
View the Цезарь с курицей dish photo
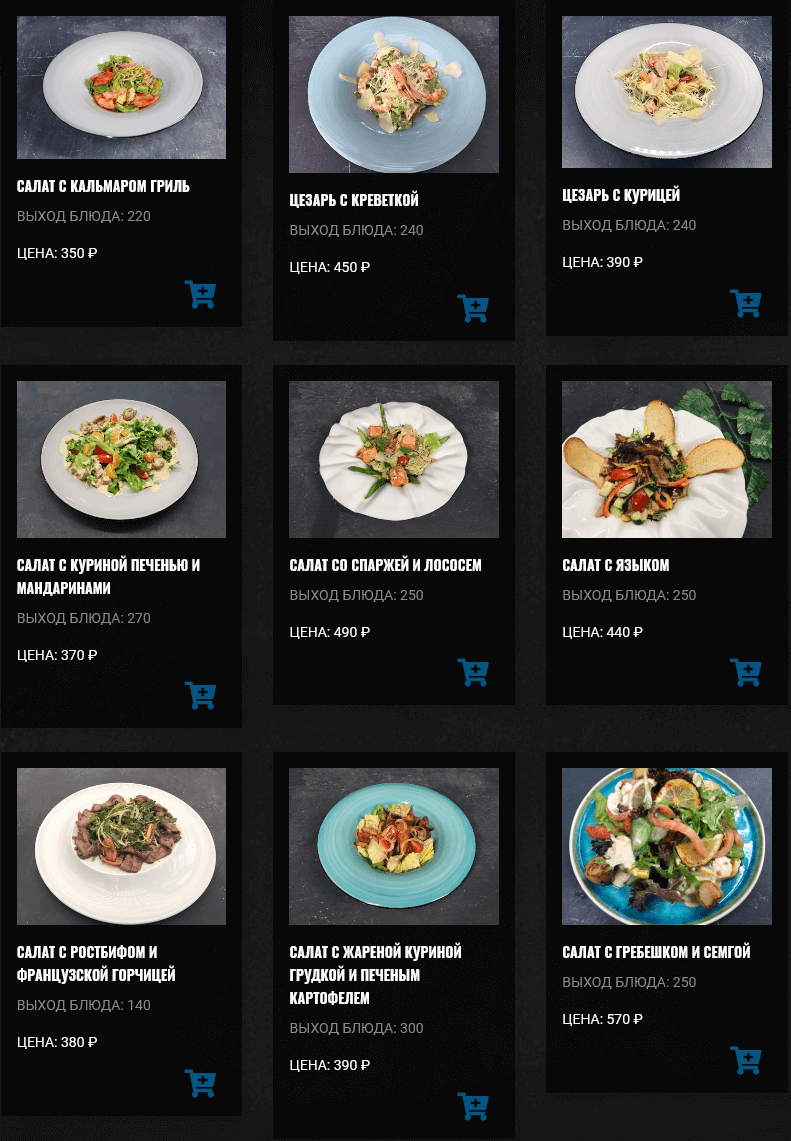667,92
